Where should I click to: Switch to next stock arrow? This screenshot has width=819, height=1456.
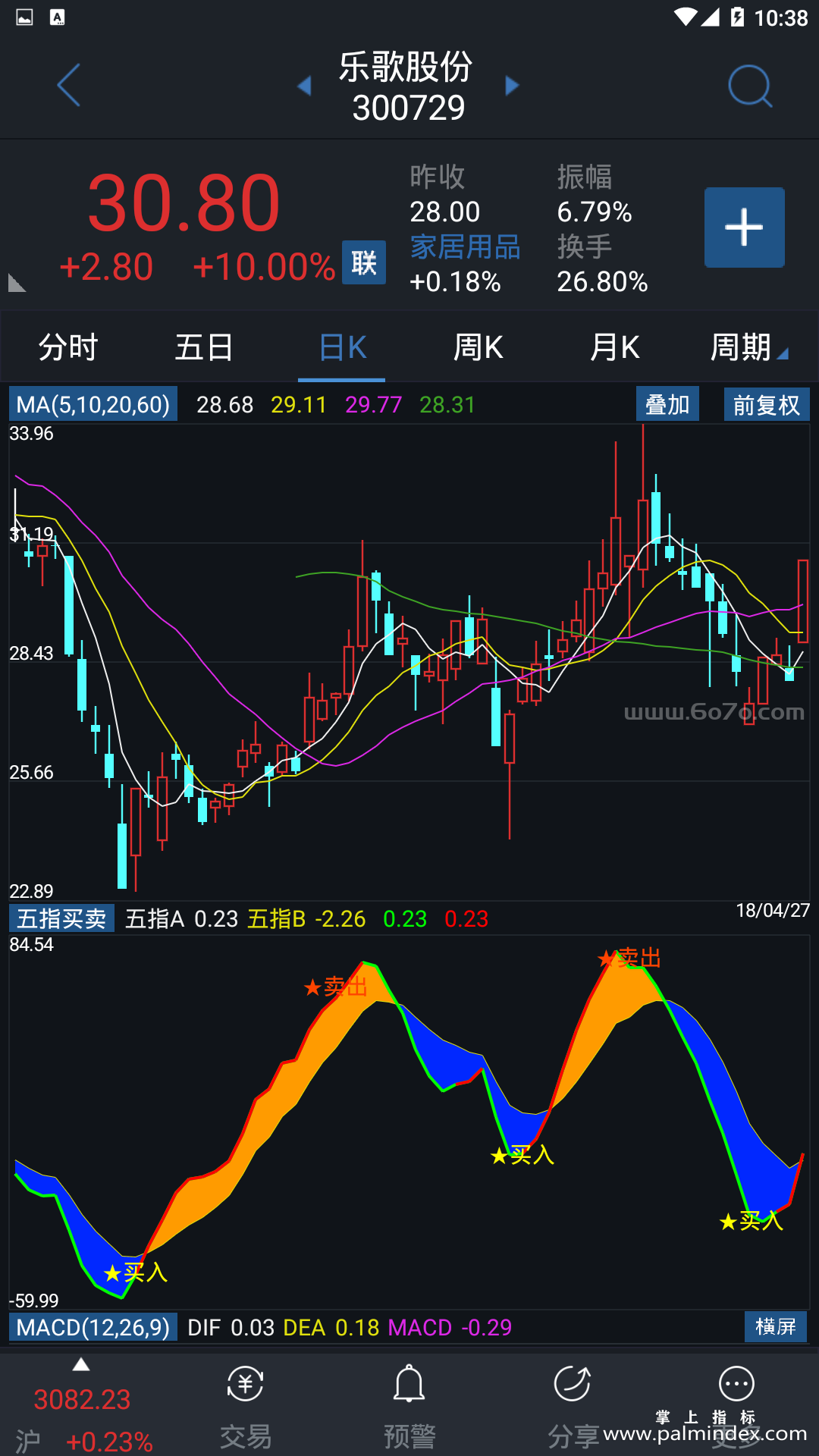513,86
